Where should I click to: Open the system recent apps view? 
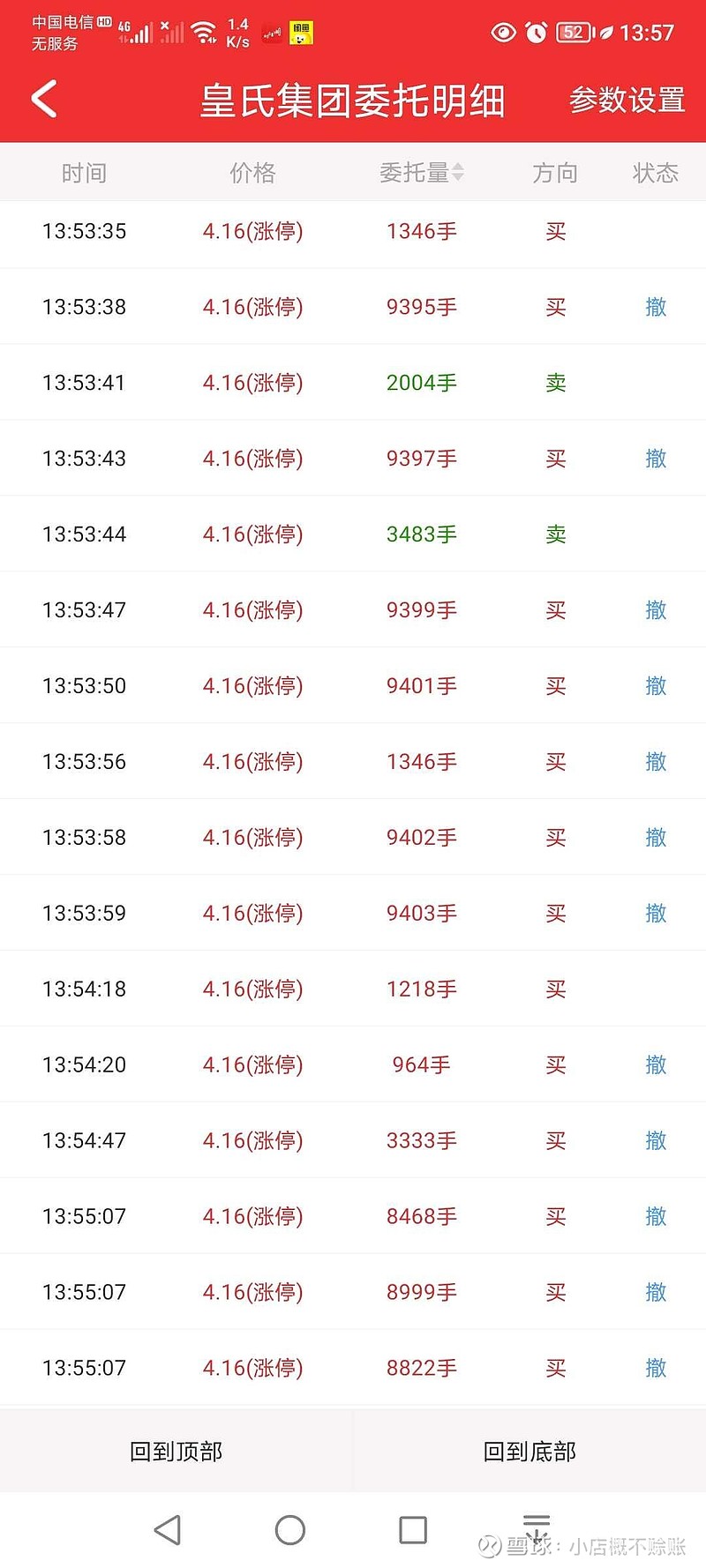pyautogui.click(x=413, y=1530)
